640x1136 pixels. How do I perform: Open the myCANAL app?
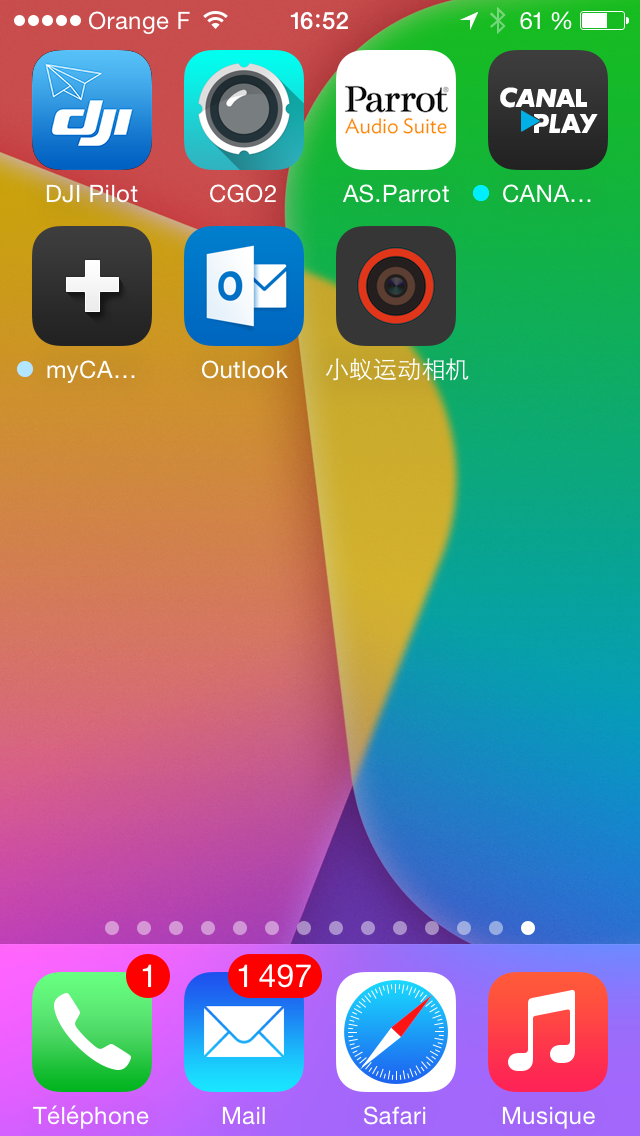(x=92, y=285)
